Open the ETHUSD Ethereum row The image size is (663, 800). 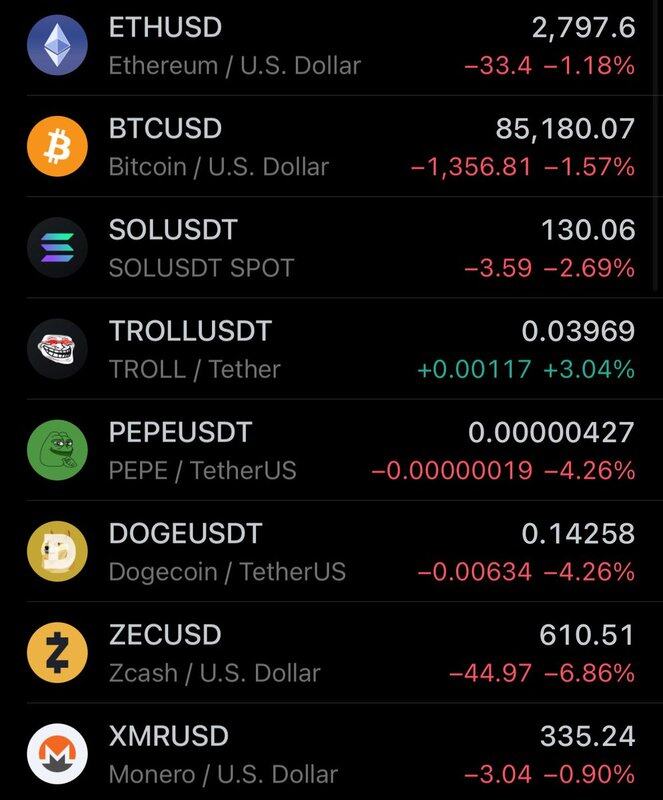(x=330, y=46)
